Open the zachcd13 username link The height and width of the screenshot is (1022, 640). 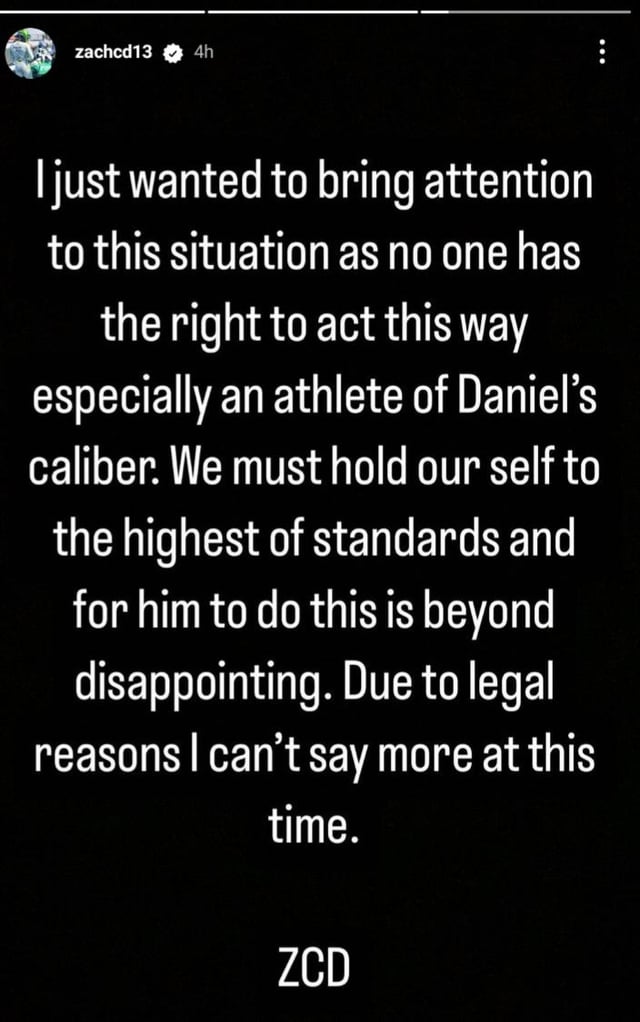[x=113, y=52]
